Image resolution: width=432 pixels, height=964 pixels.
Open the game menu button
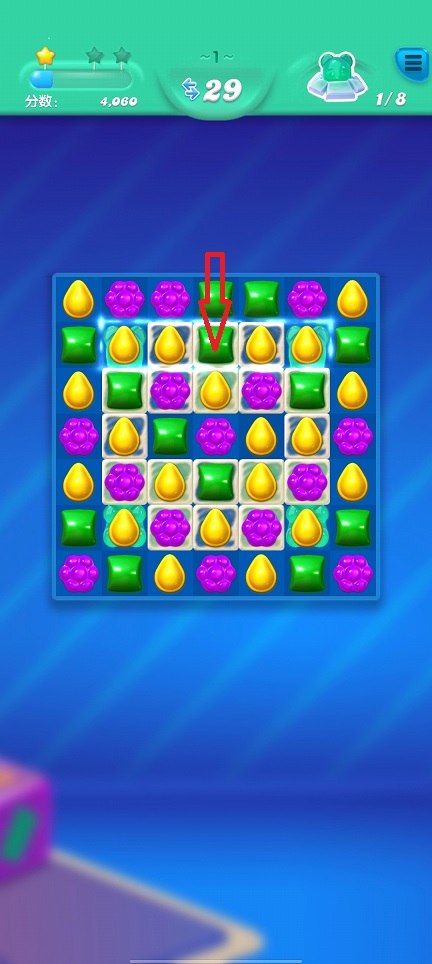pyautogui.click(x=414, y=63)
